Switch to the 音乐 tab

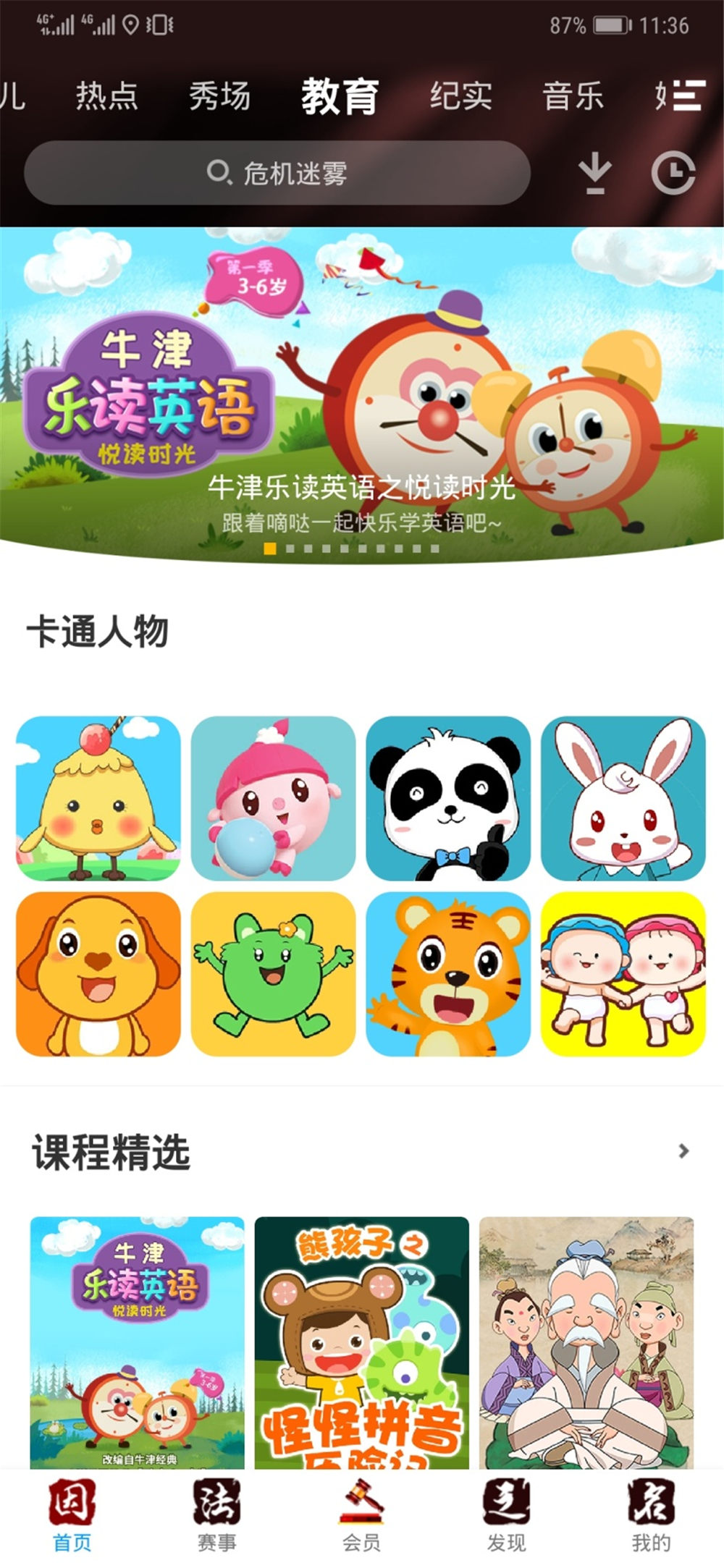point(573,96)
